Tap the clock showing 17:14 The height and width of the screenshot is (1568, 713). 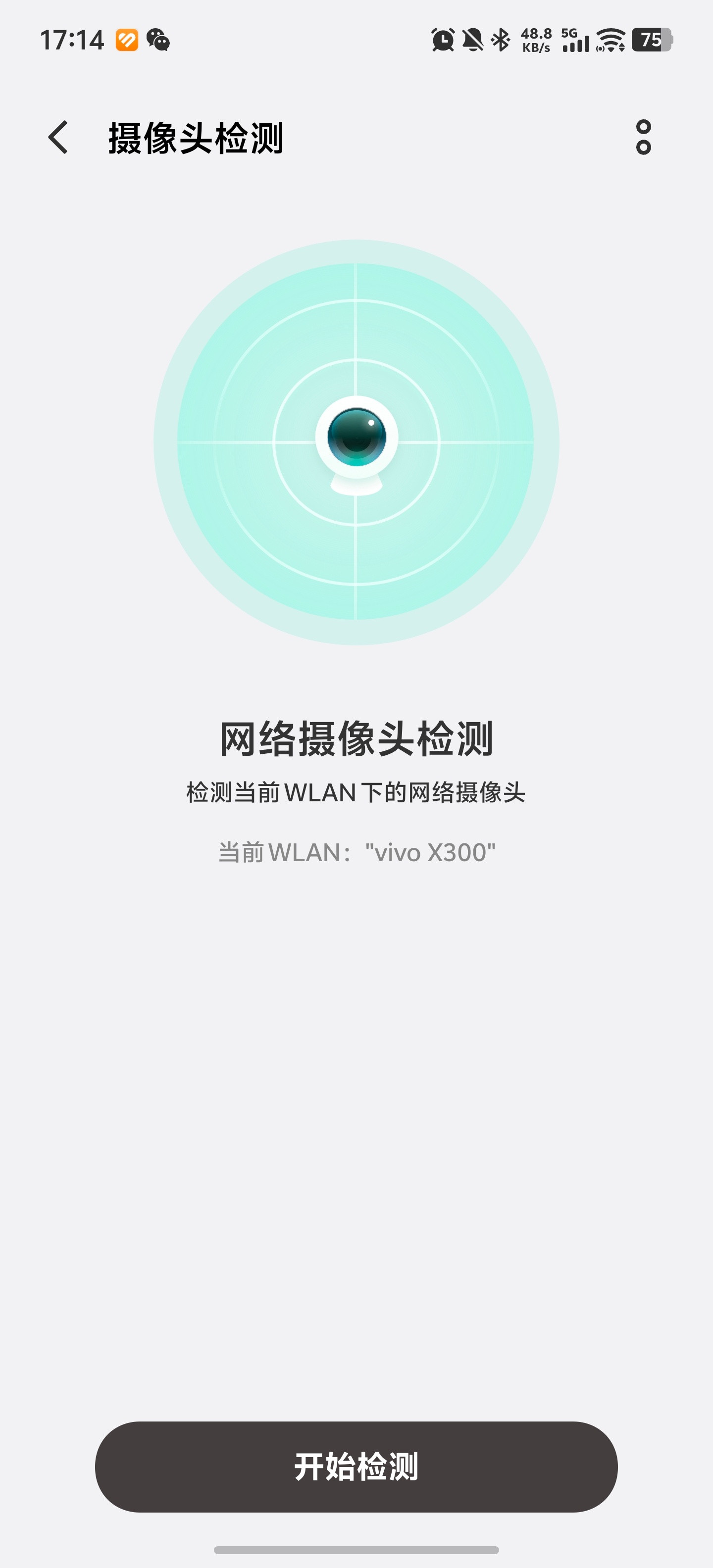pos(71,40)
